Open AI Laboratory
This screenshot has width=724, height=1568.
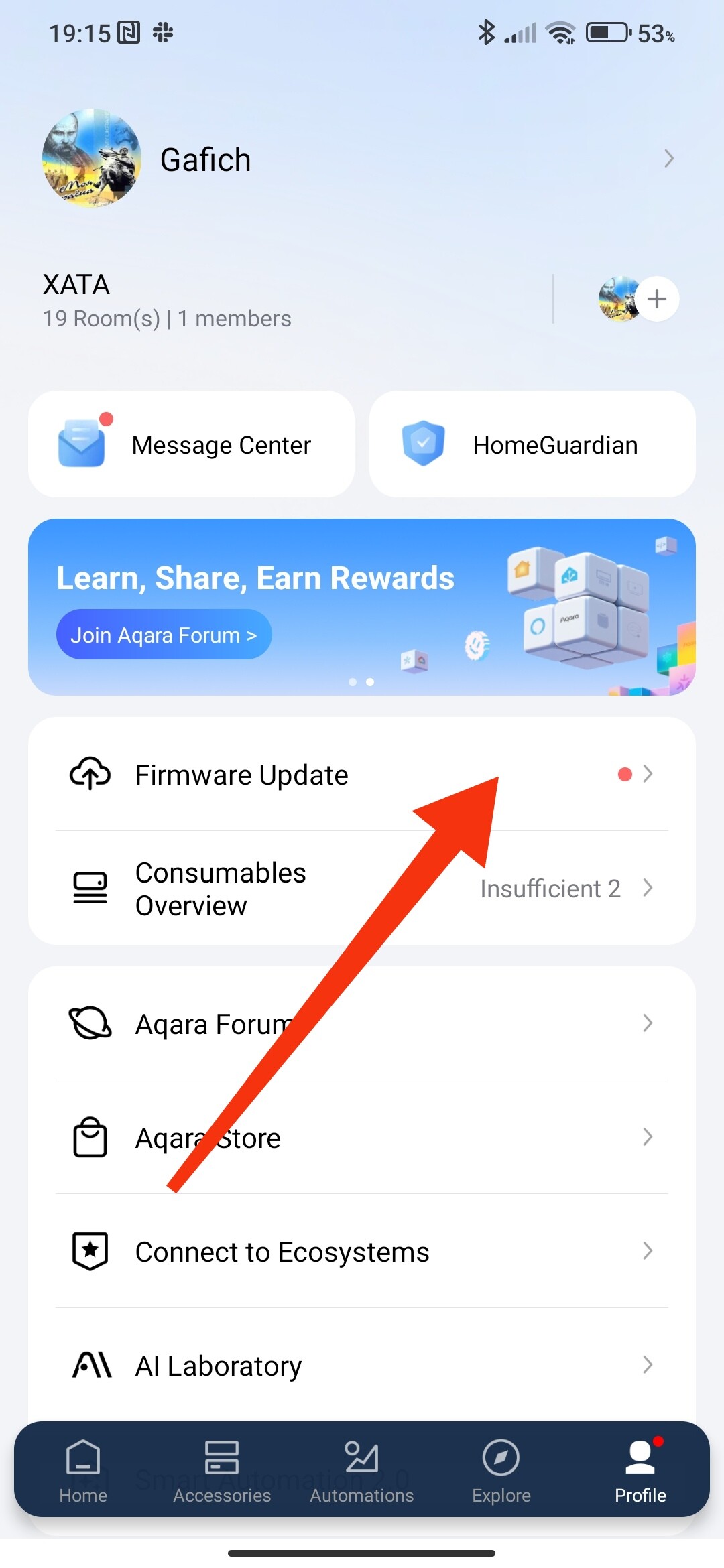click(x=362, y=1366)
